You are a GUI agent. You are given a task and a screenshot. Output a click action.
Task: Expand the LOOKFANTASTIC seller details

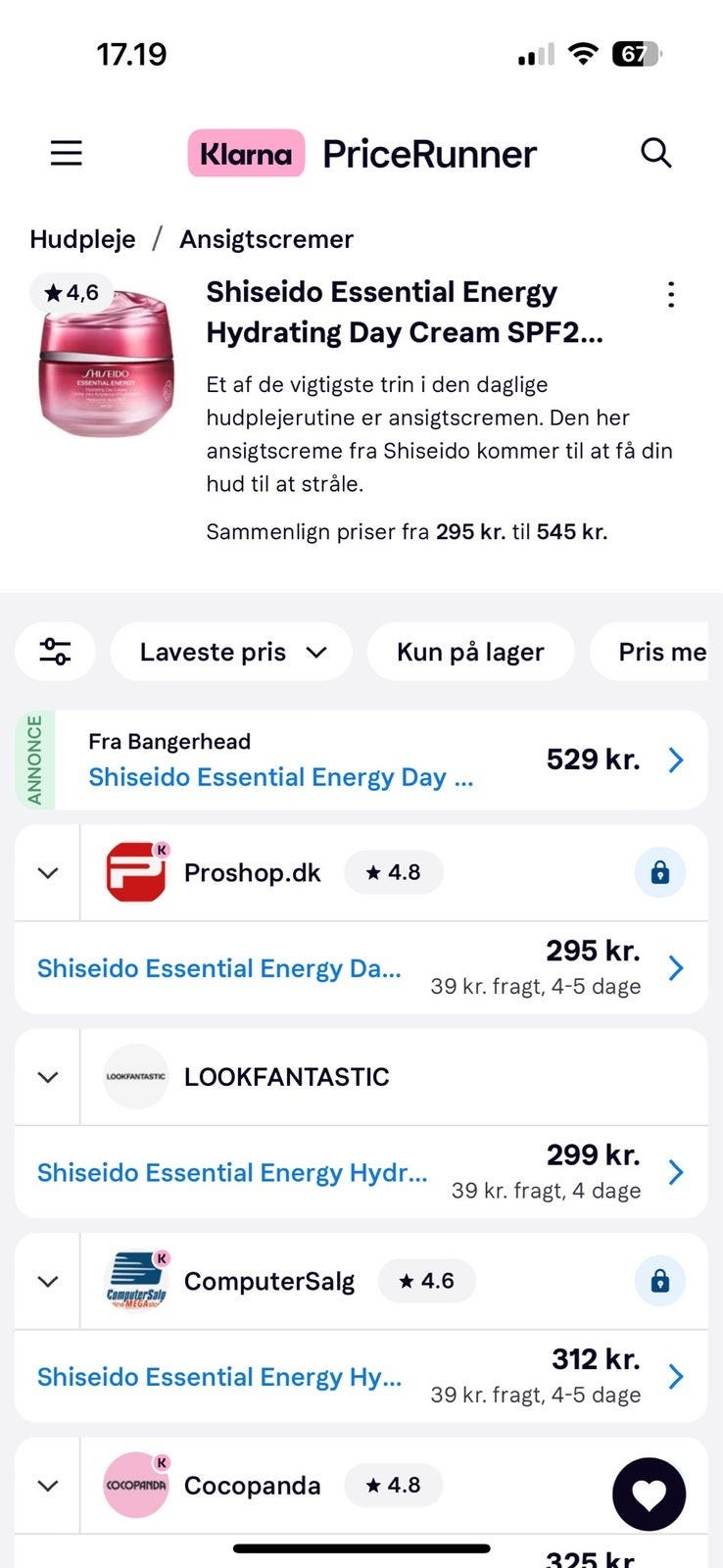pos(48,1077)
